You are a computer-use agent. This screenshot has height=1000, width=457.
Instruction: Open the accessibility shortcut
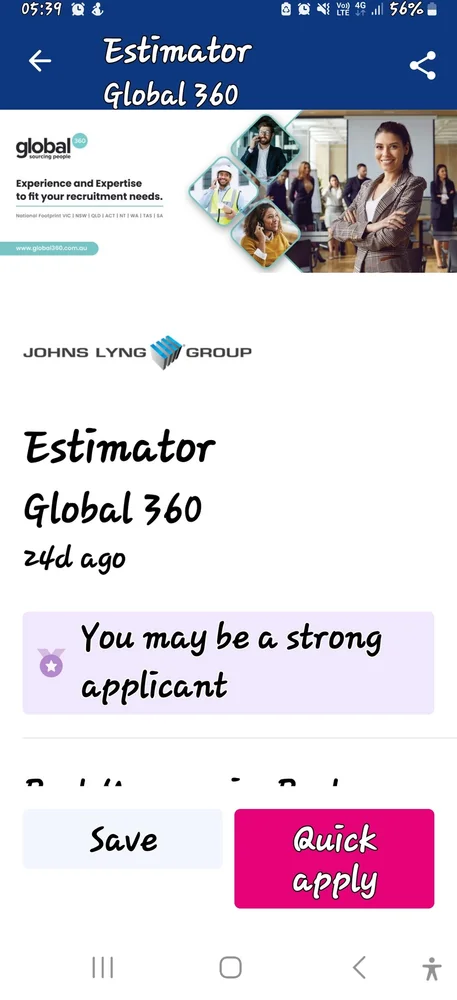[432, 969]
